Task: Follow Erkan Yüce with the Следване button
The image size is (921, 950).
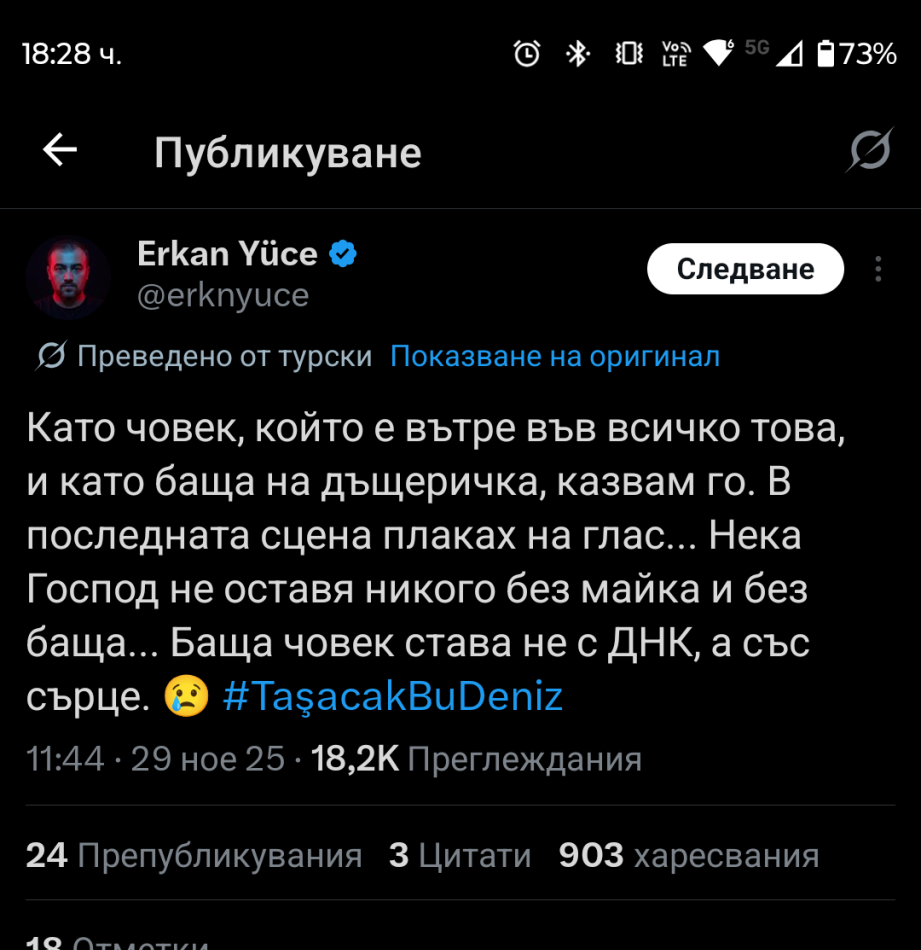Action: 745,269
